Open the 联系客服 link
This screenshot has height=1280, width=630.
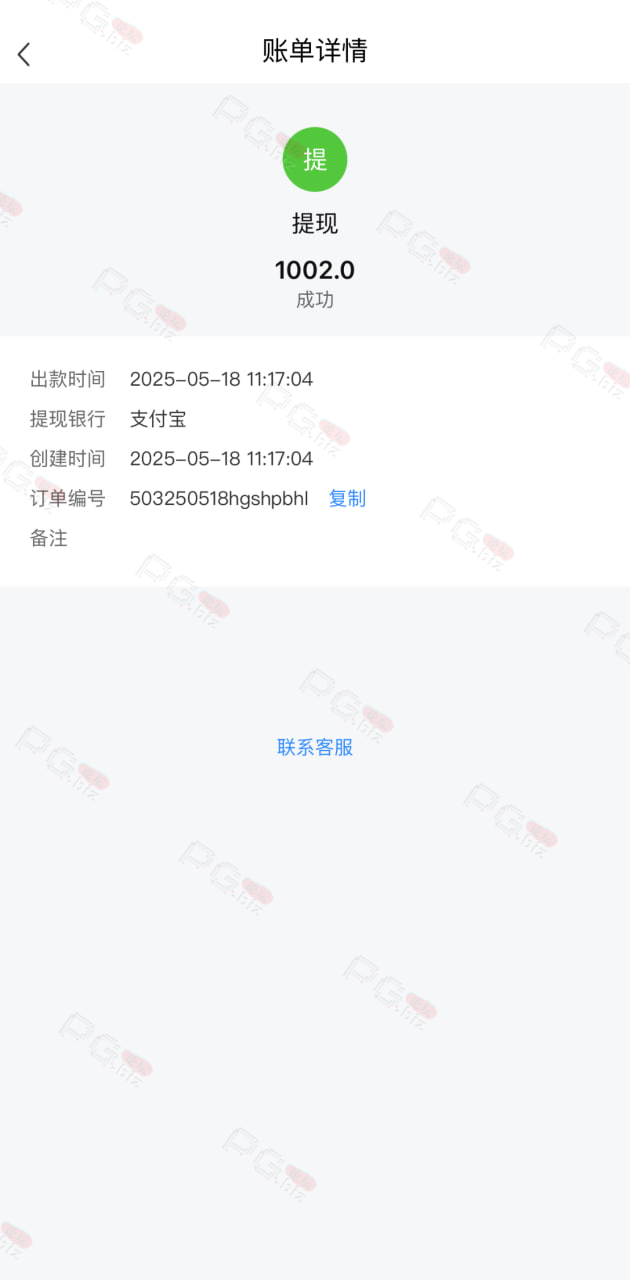[x=315, y=747]
